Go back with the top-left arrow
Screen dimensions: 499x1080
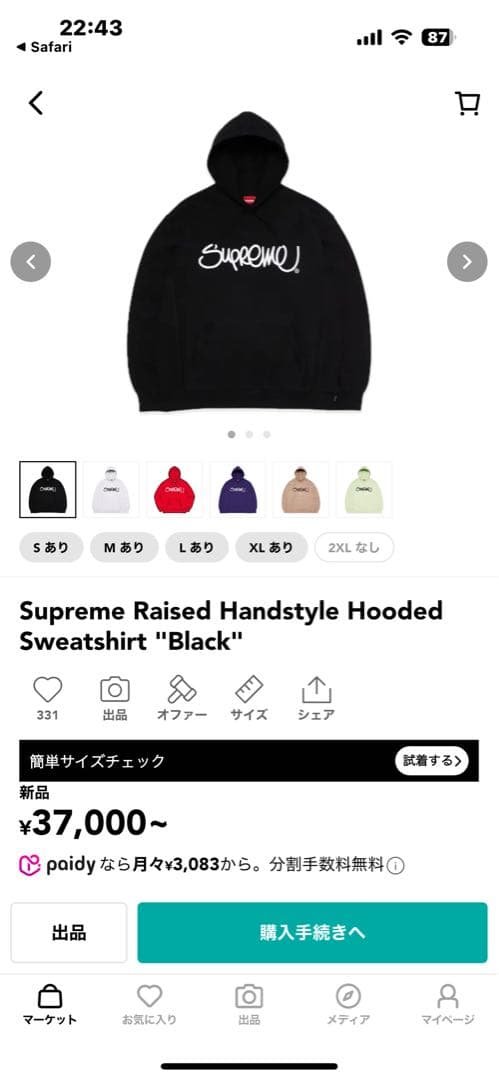pos(36,103)
